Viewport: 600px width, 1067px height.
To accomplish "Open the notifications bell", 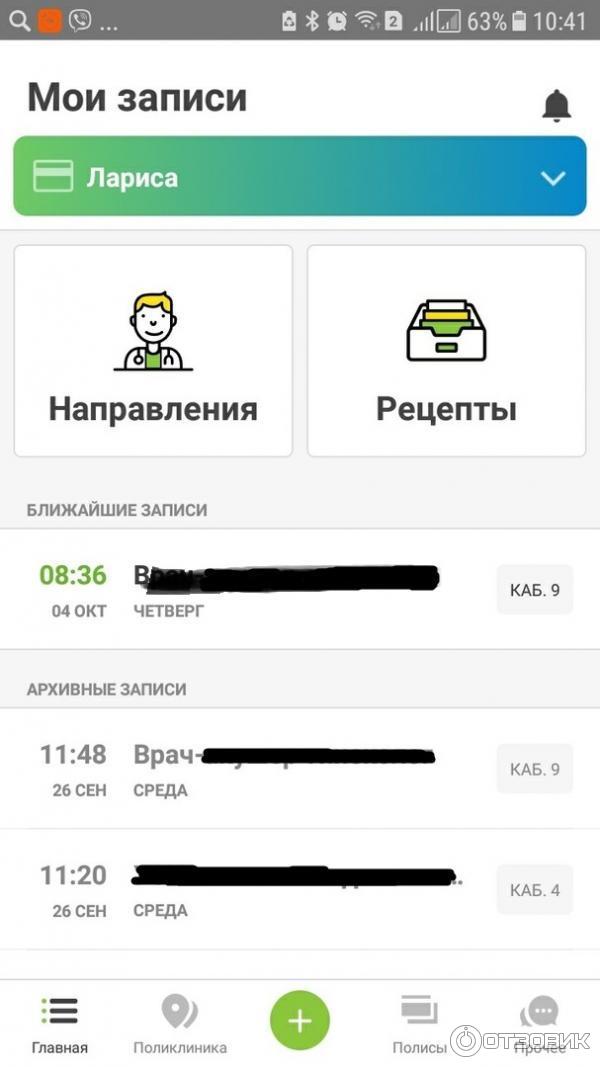I will tap(556, 105).
